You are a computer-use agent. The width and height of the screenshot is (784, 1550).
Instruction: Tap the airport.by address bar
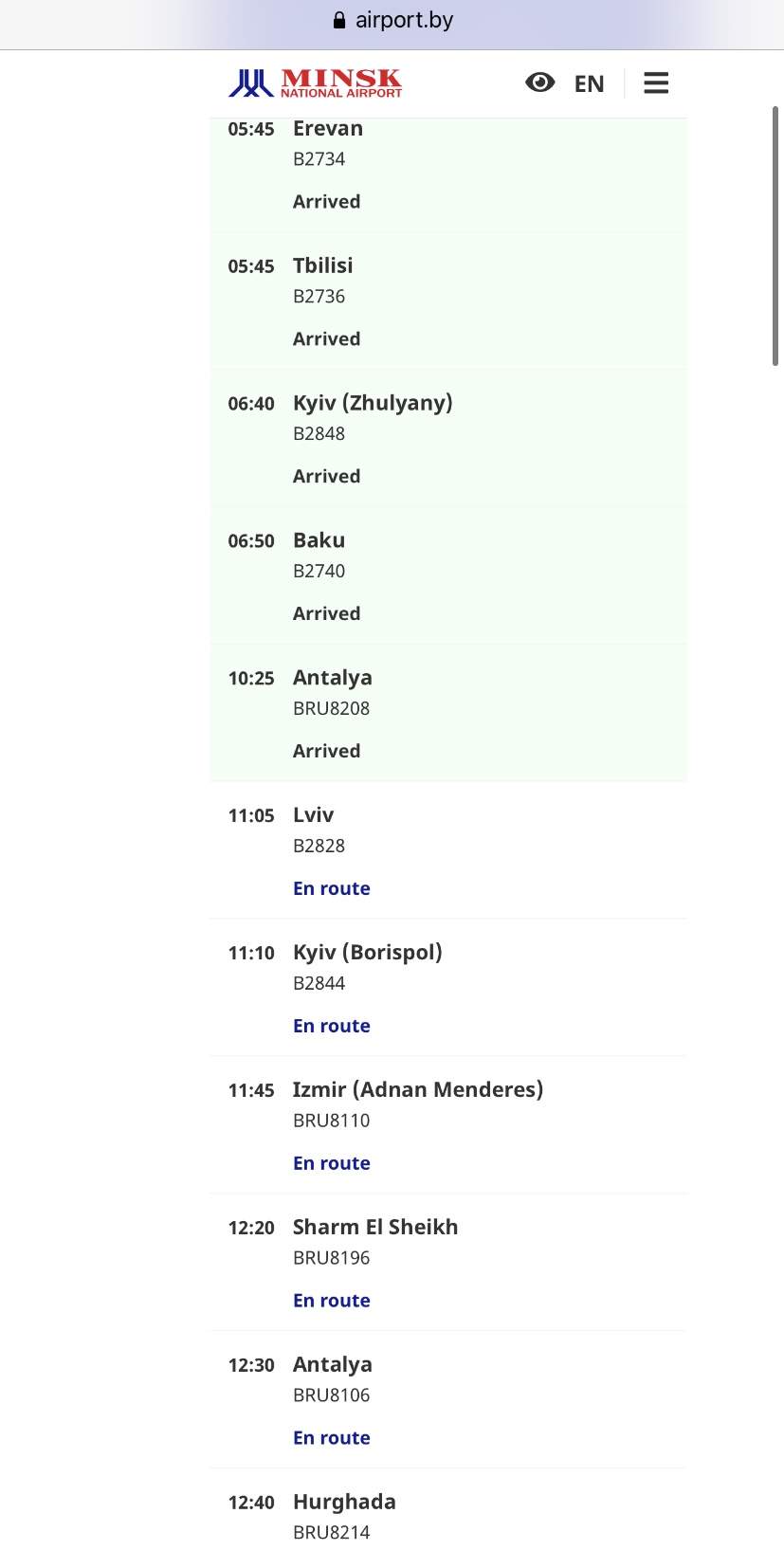coord(392,20)
